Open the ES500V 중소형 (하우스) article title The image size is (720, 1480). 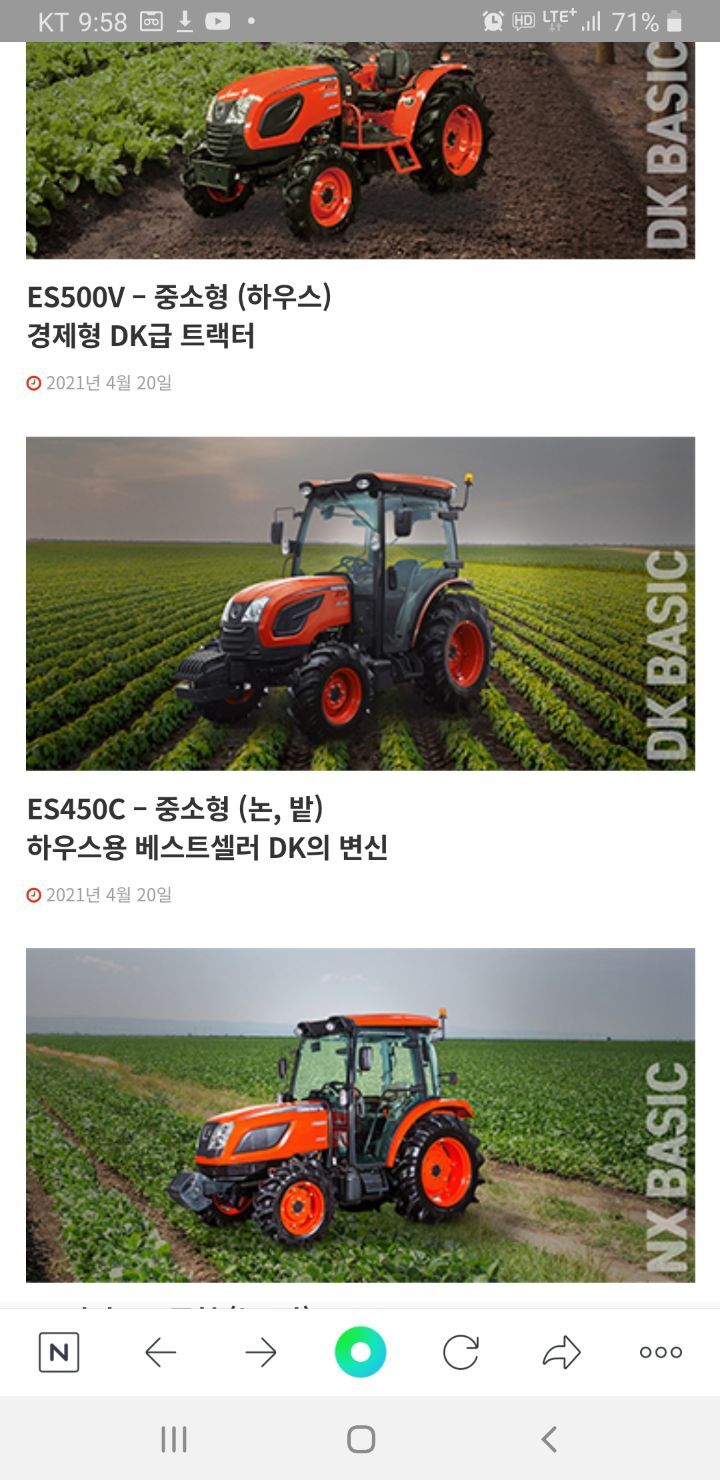click(180, 316)
